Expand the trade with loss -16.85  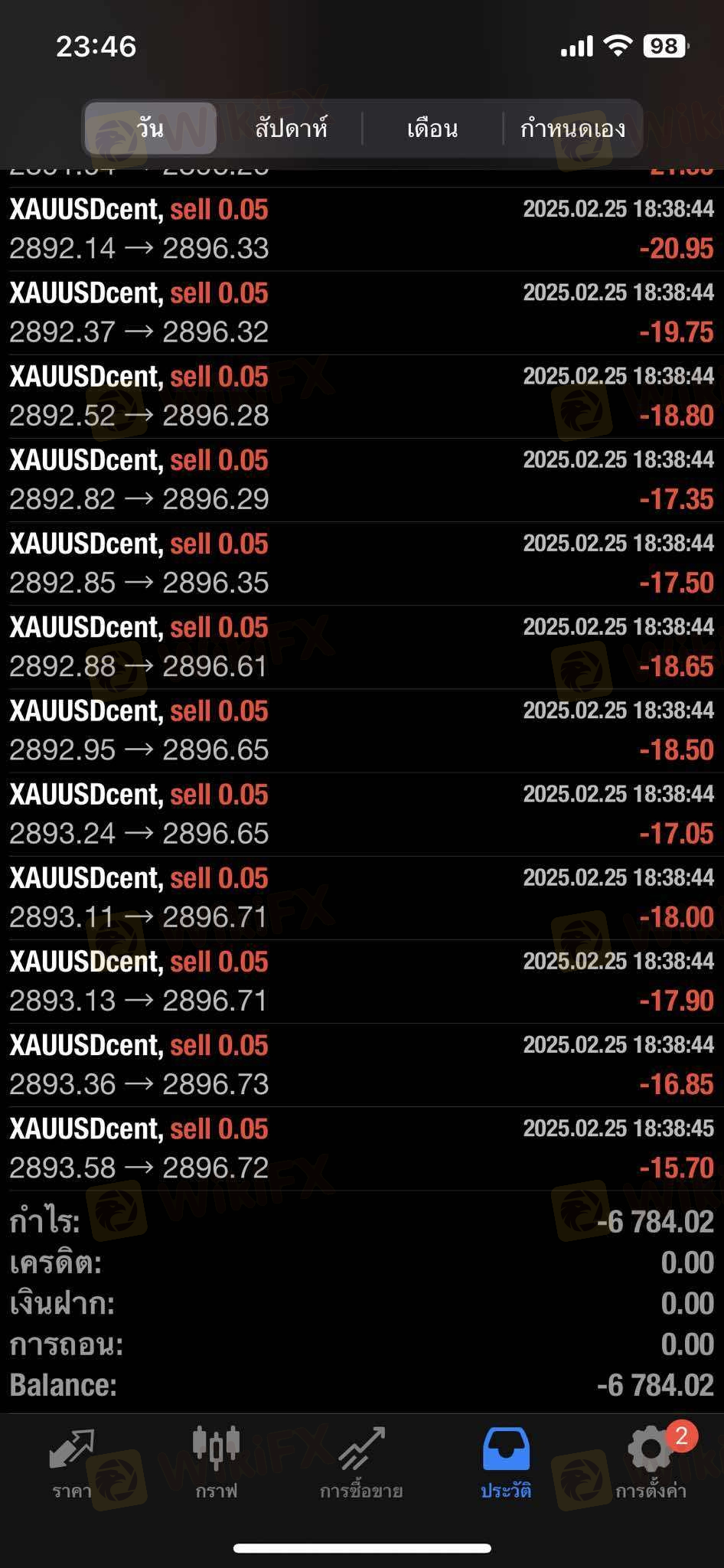(362, 1064)
